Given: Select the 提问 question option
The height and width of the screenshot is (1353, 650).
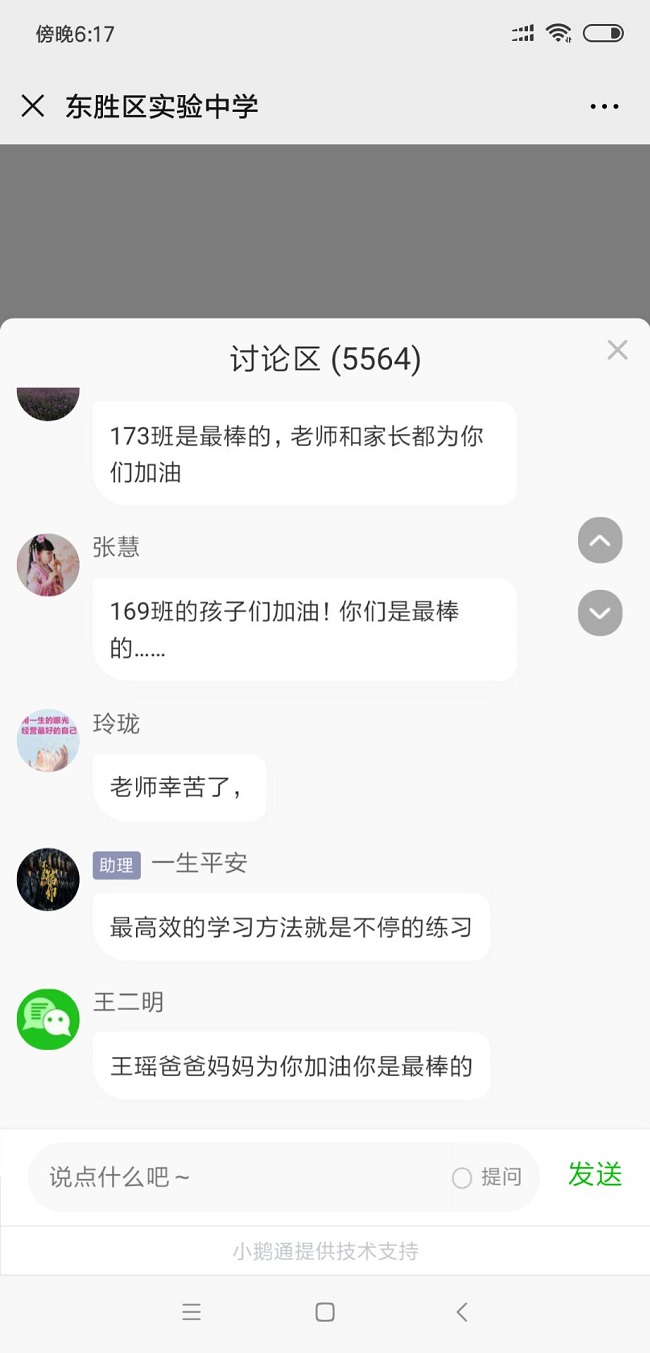Looking at the screenshot, I should tap(487, 1177).
